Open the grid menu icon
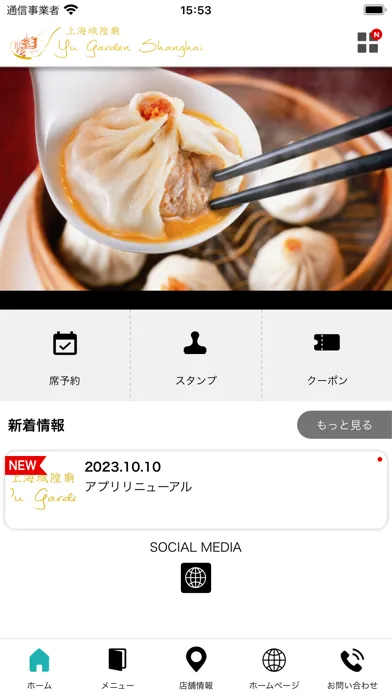The image size is (392, 696). (x=368, y=42)
